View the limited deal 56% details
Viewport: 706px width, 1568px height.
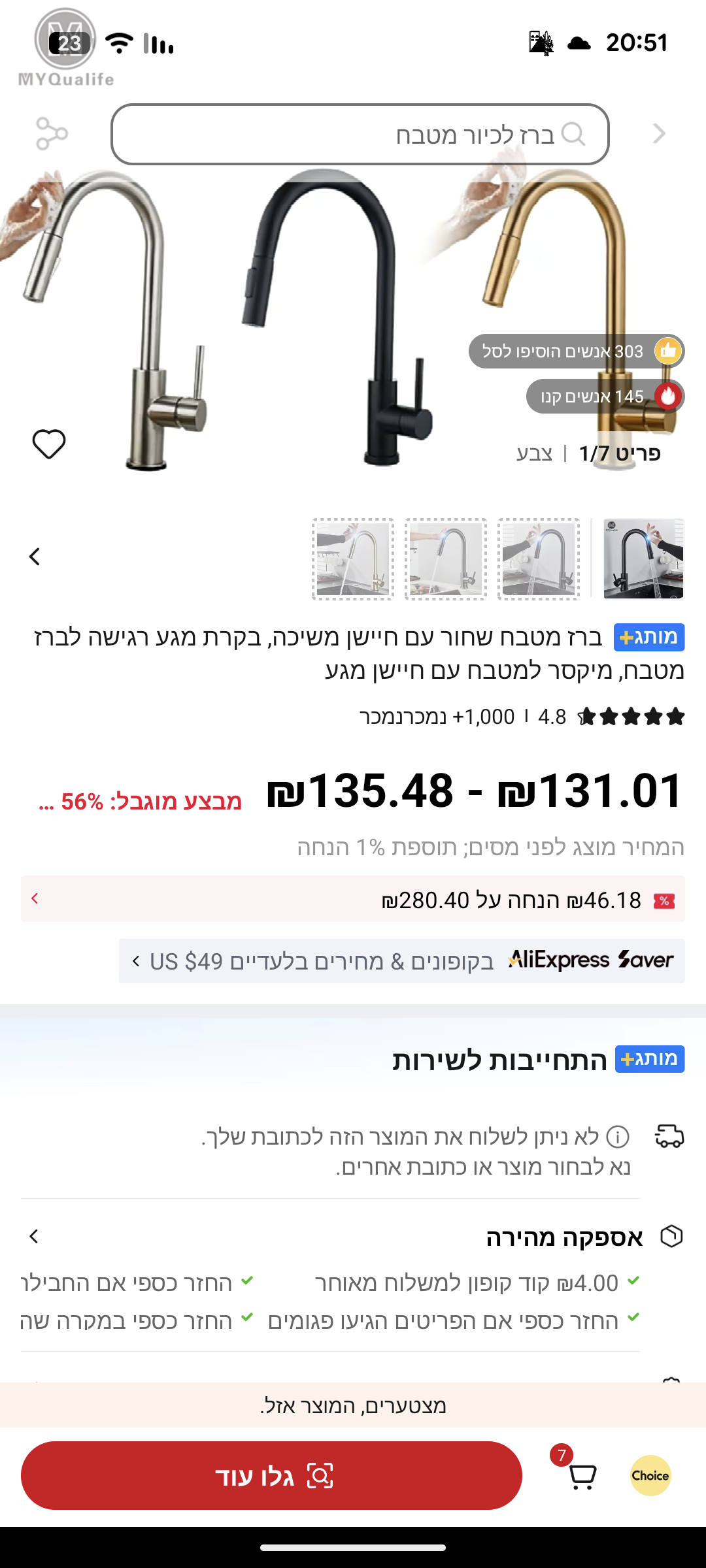coord(140,801)
